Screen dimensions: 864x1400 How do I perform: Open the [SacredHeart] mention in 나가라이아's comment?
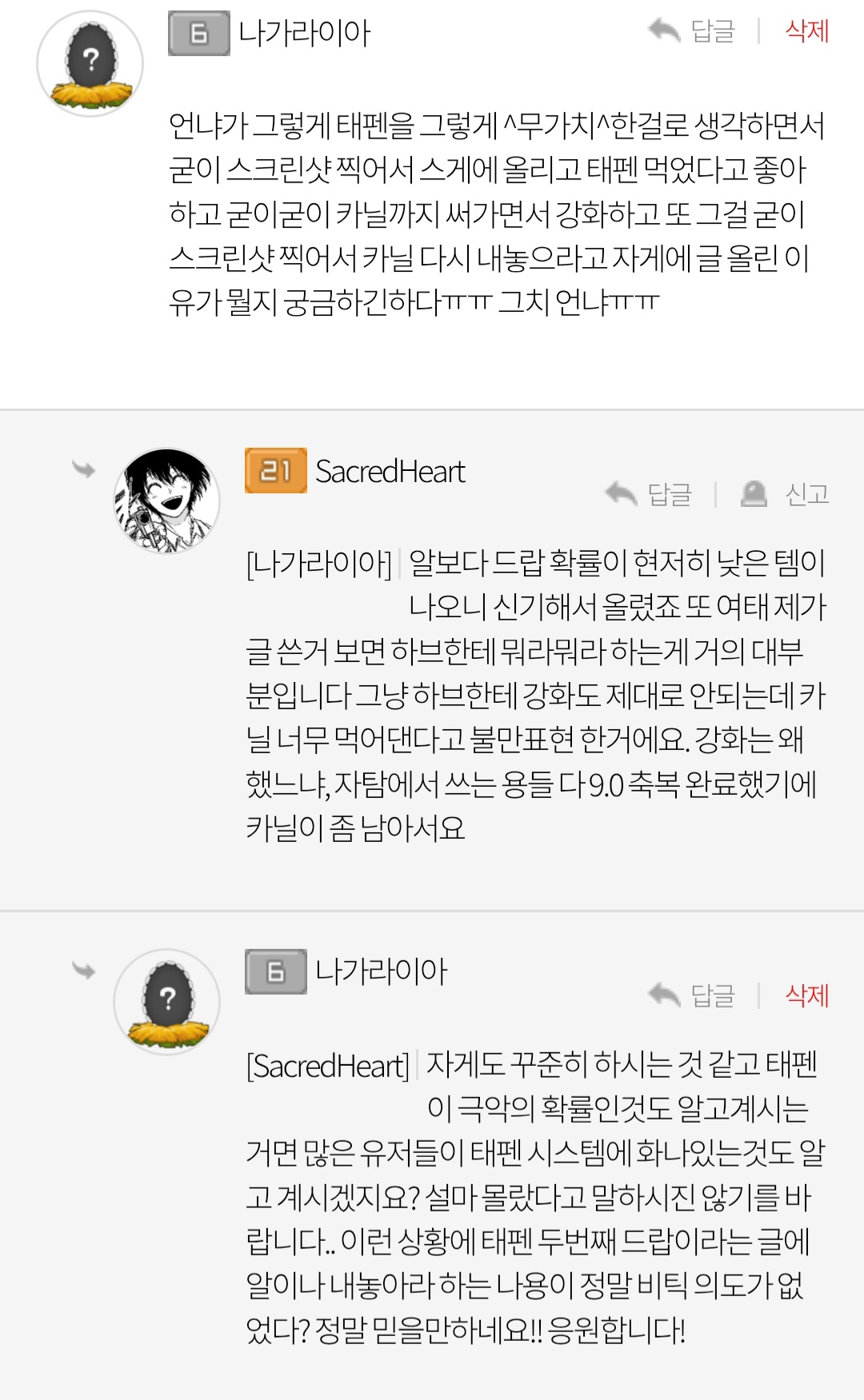tap(327, 1067)
